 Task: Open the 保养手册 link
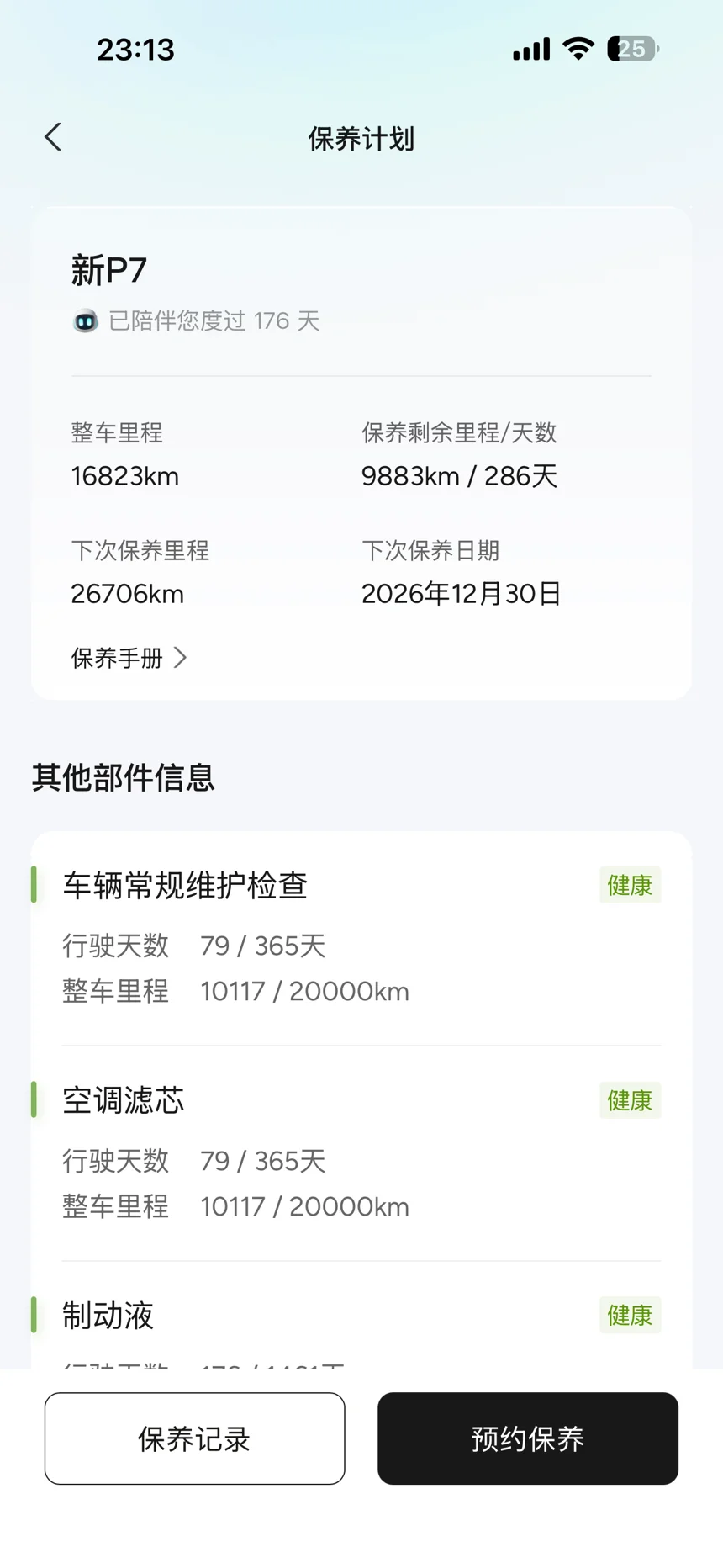tap(129, 658)
